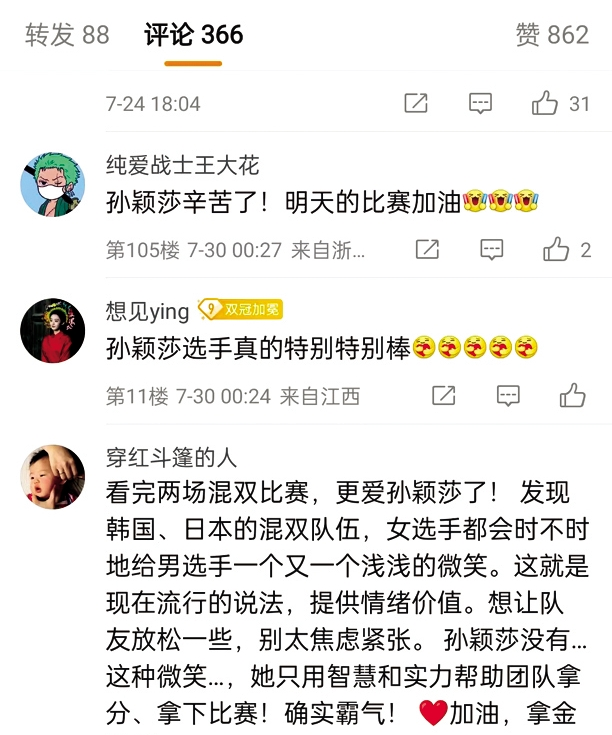The height and width of the screenshot is (735, 612).
Task: Reply to 纯爱战士王大花's comment
Action: click(x=491, y=250)
